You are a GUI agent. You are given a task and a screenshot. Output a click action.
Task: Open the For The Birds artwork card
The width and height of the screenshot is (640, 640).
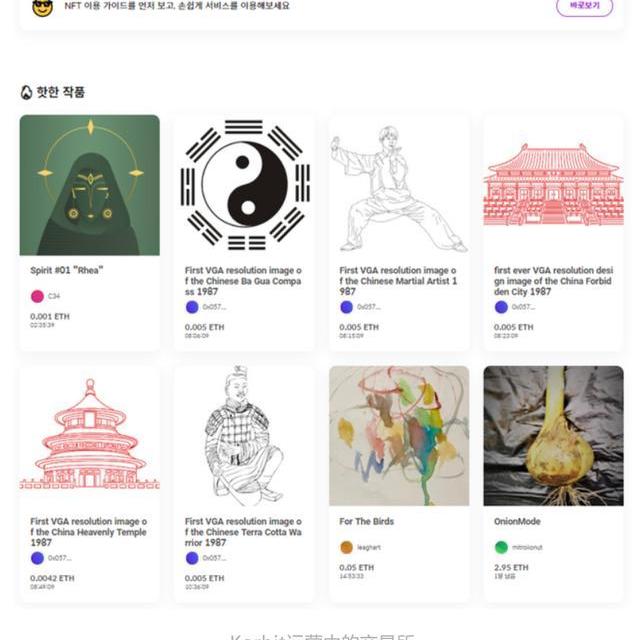coord(398,437)
